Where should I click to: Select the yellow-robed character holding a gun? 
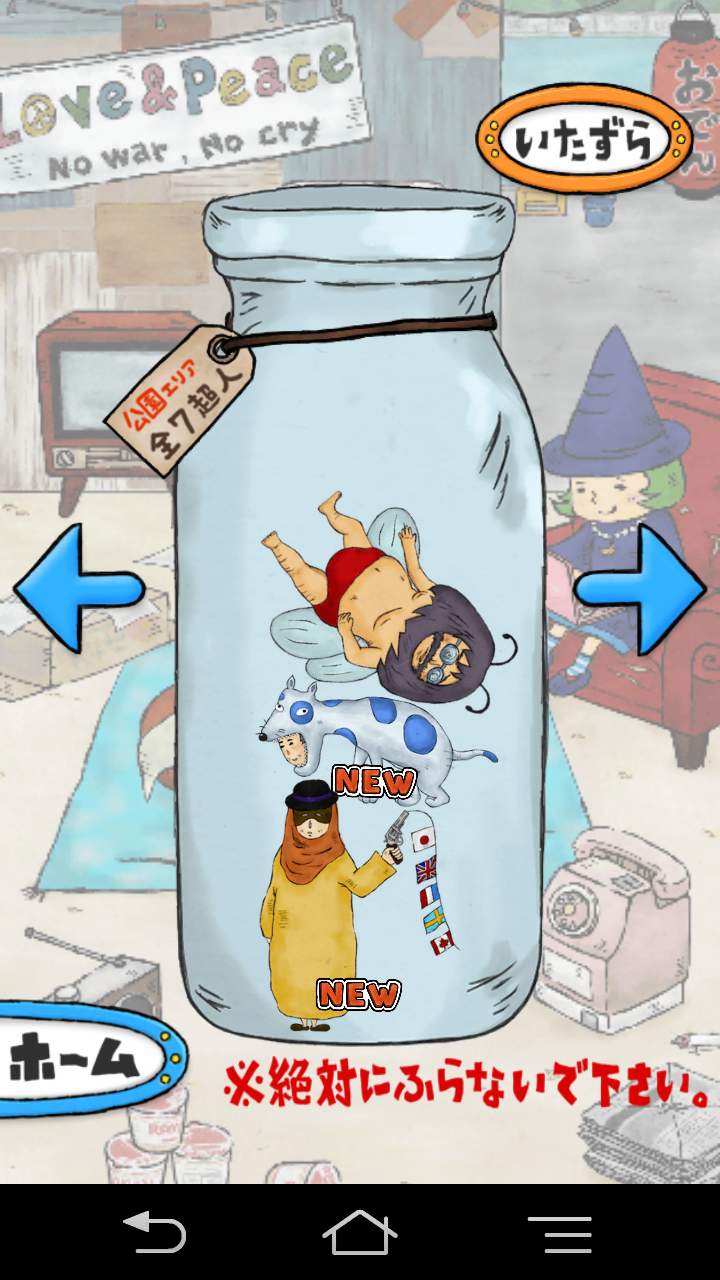click(x=315, y=910)
